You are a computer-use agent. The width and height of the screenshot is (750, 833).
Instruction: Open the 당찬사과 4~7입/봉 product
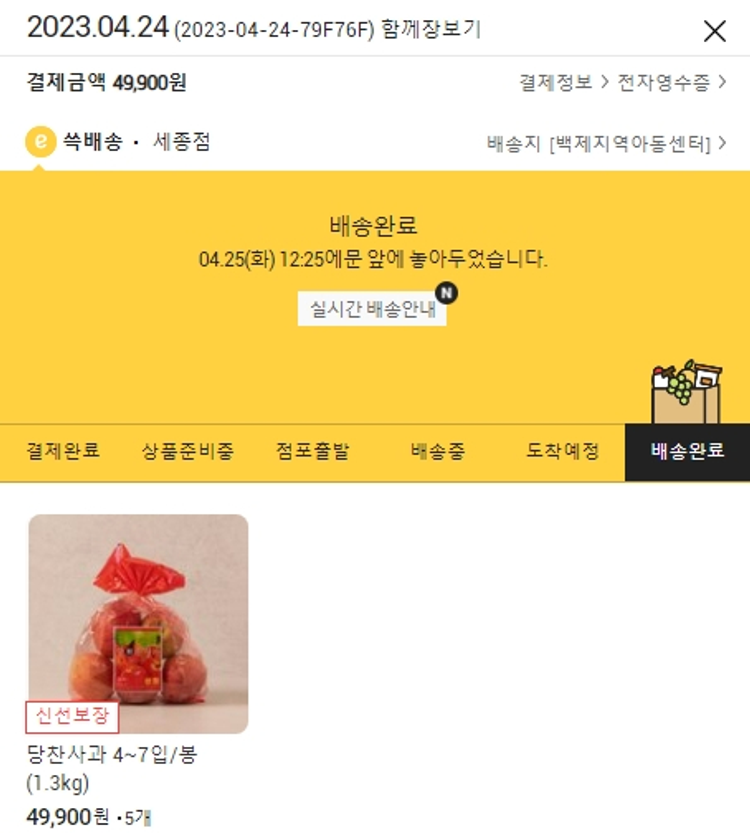coord(138,623)
